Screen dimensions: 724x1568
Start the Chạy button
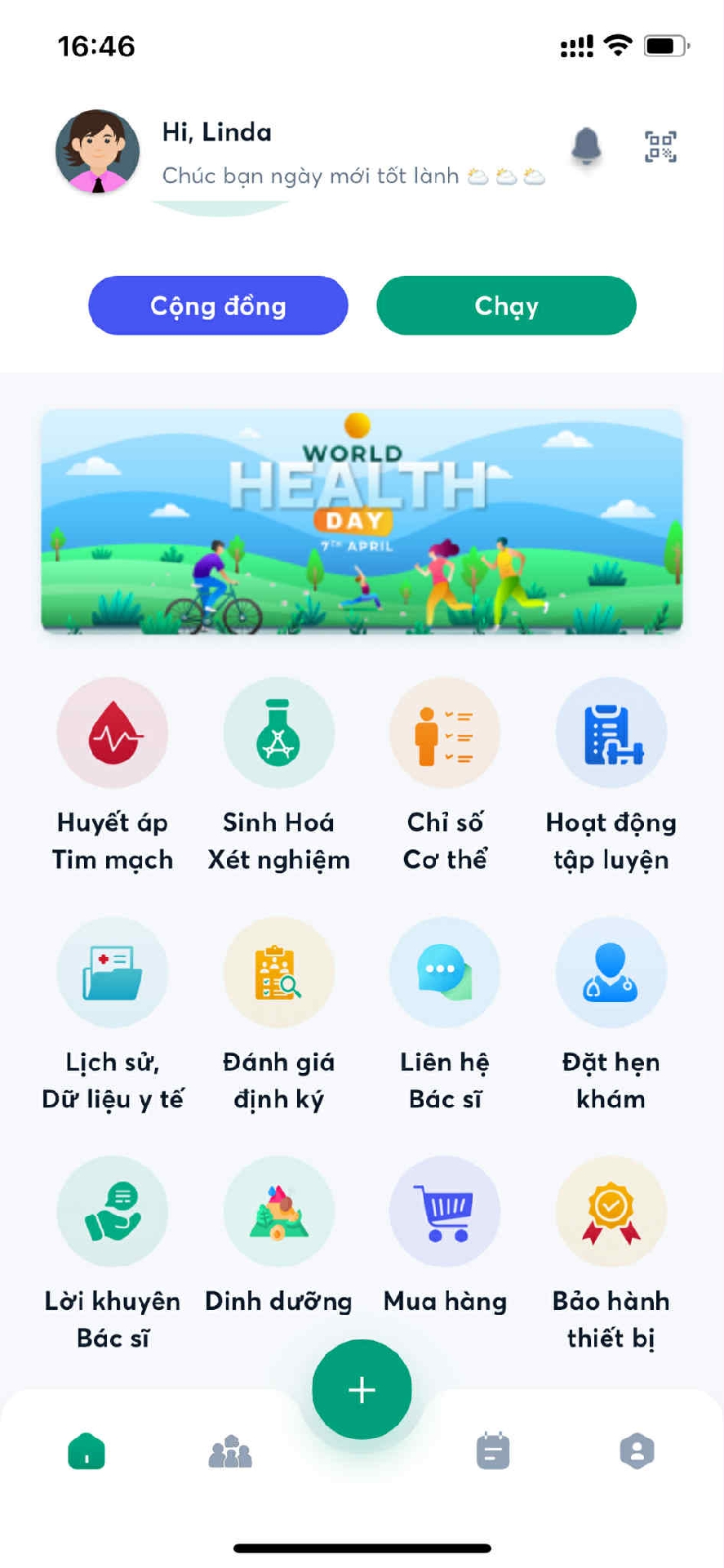(506, 305)
